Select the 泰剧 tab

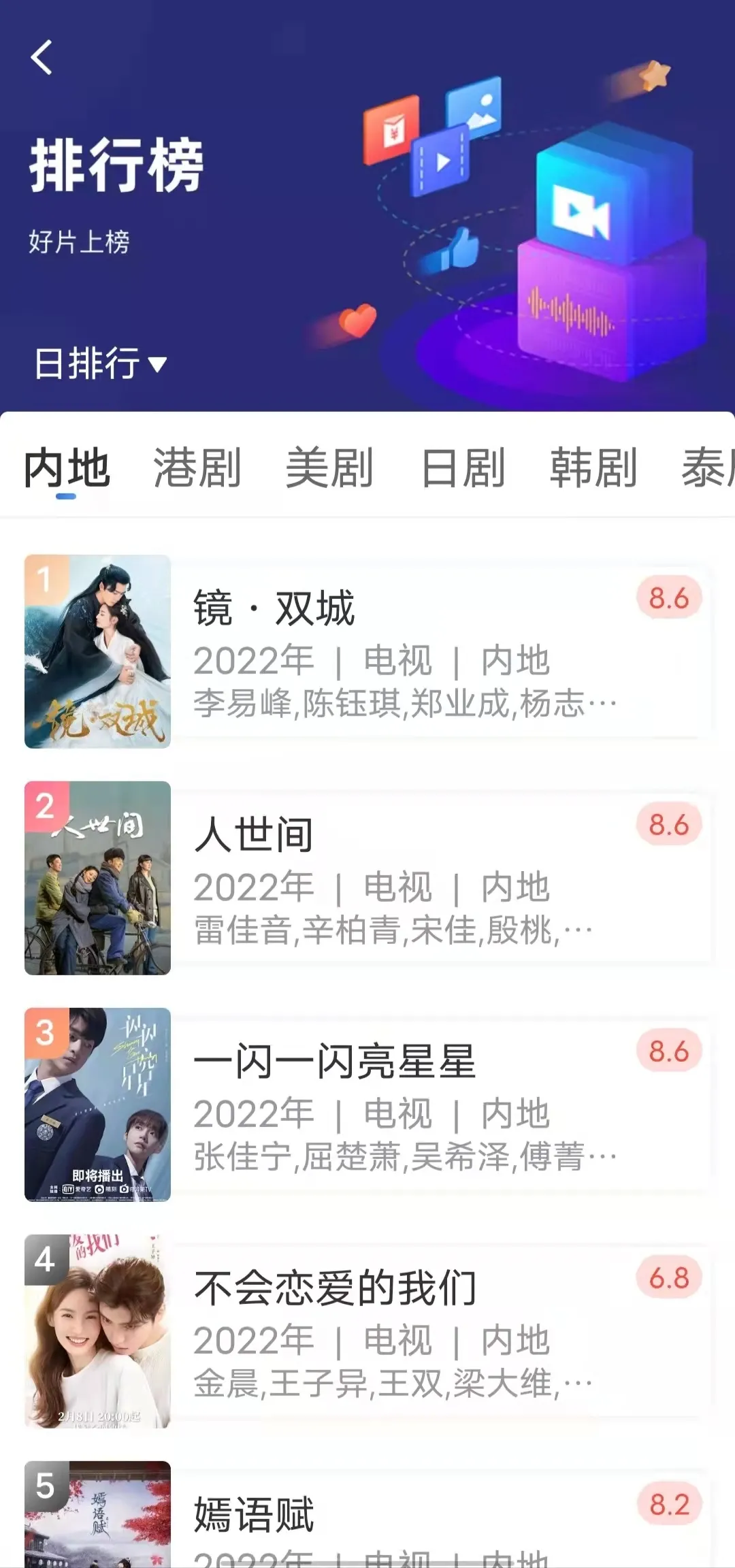tap(710, 468)
